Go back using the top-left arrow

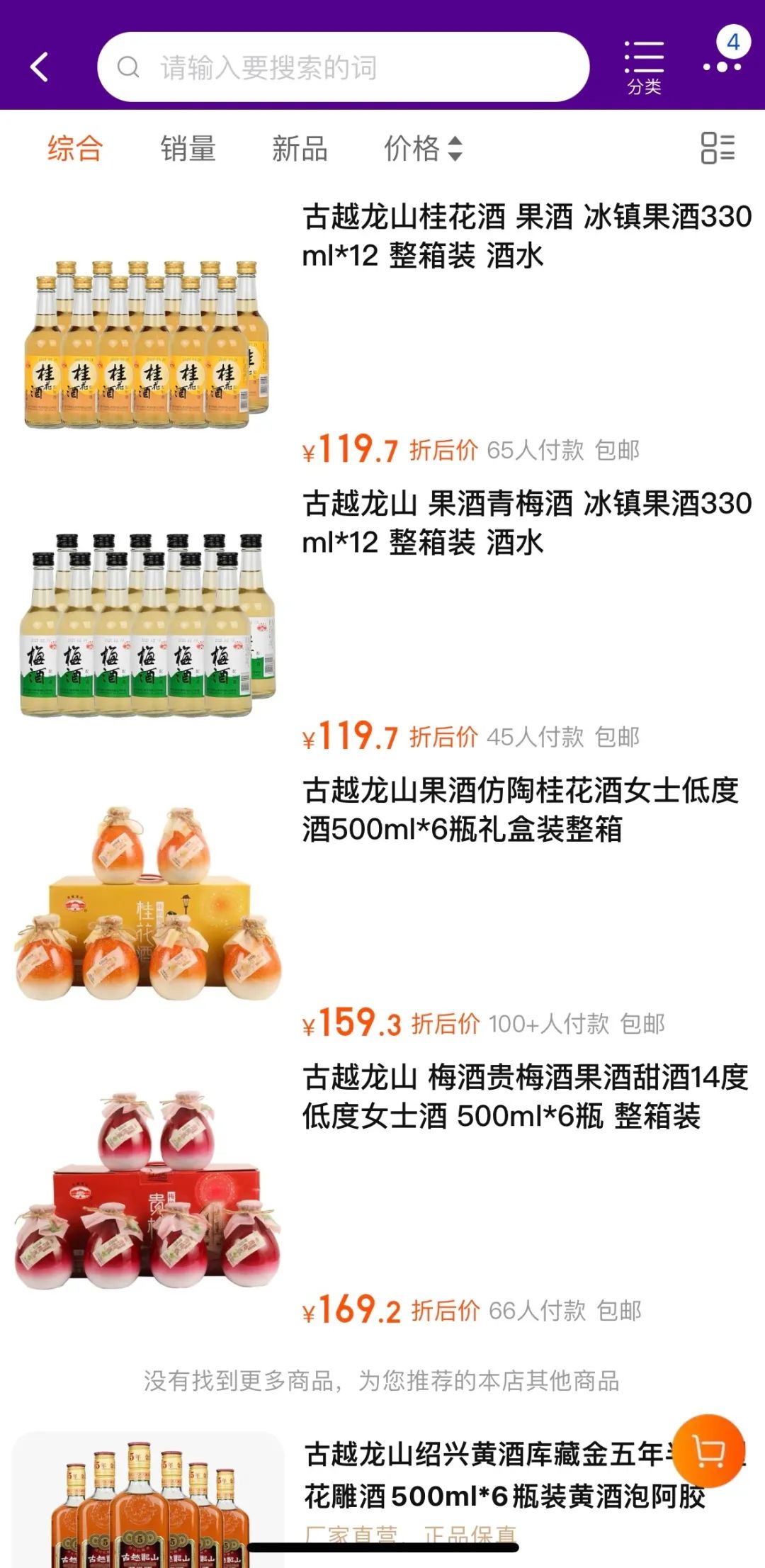click(x=40, y=67)
